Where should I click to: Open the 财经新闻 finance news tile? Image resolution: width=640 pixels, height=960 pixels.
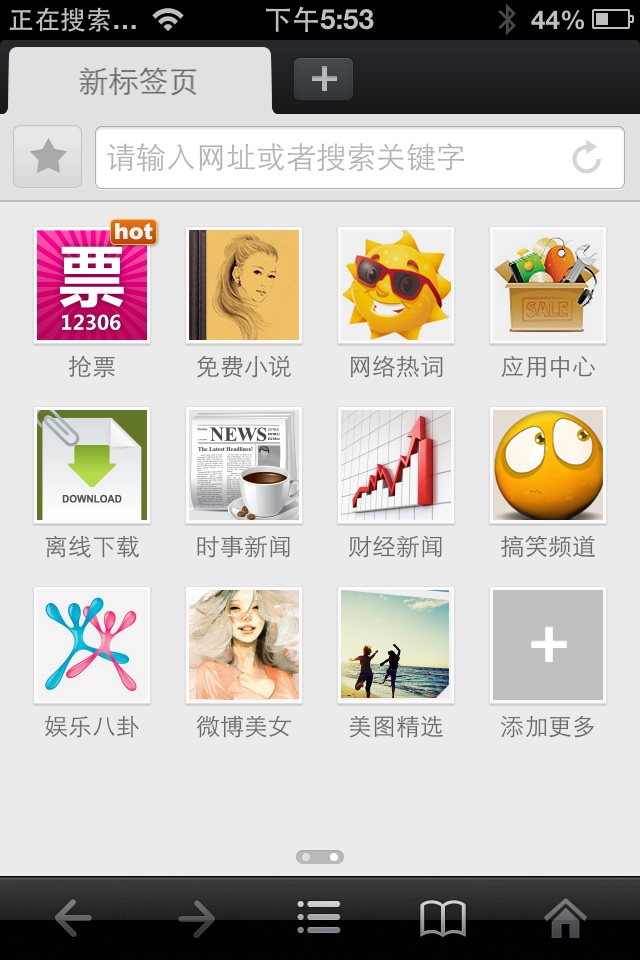[x=396, y=466]
